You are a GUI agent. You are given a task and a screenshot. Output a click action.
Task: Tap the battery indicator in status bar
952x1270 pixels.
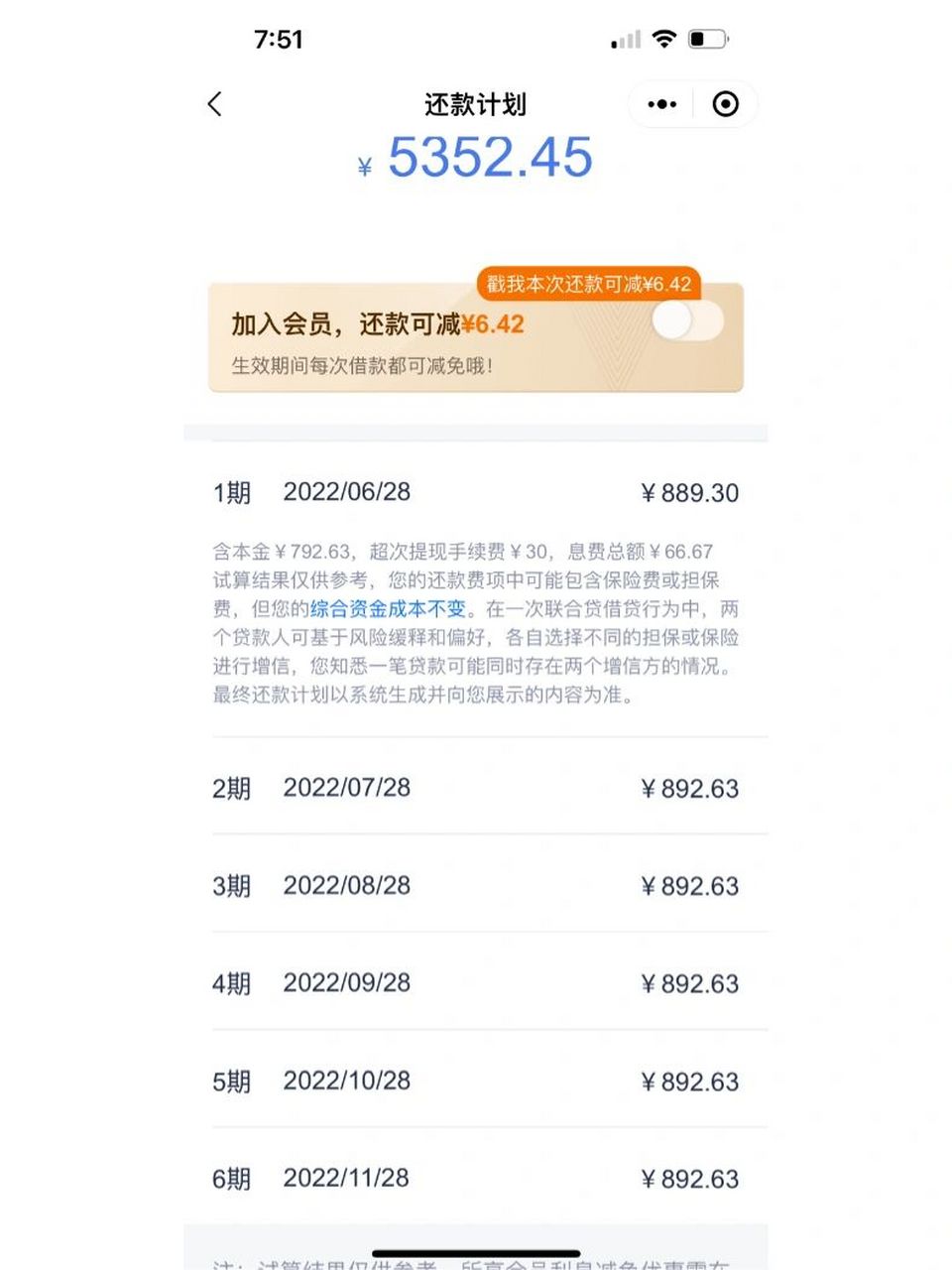click(x=705, y=38)
